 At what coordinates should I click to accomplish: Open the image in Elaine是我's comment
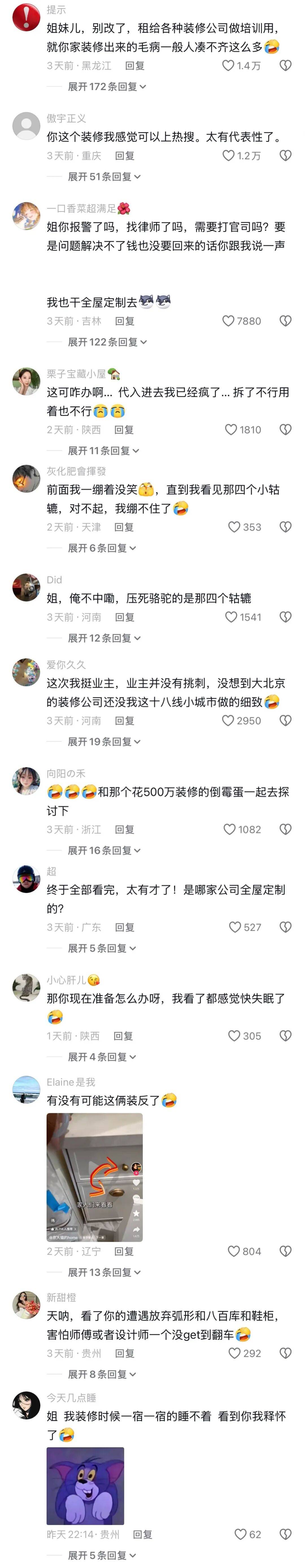94,1177
